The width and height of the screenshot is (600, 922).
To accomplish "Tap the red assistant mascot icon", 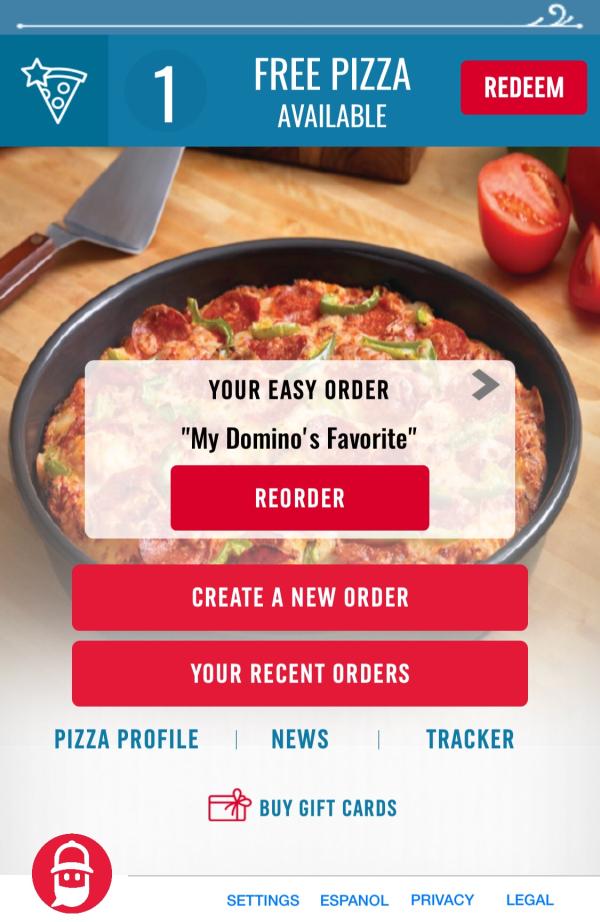I will tap(71, 872).
